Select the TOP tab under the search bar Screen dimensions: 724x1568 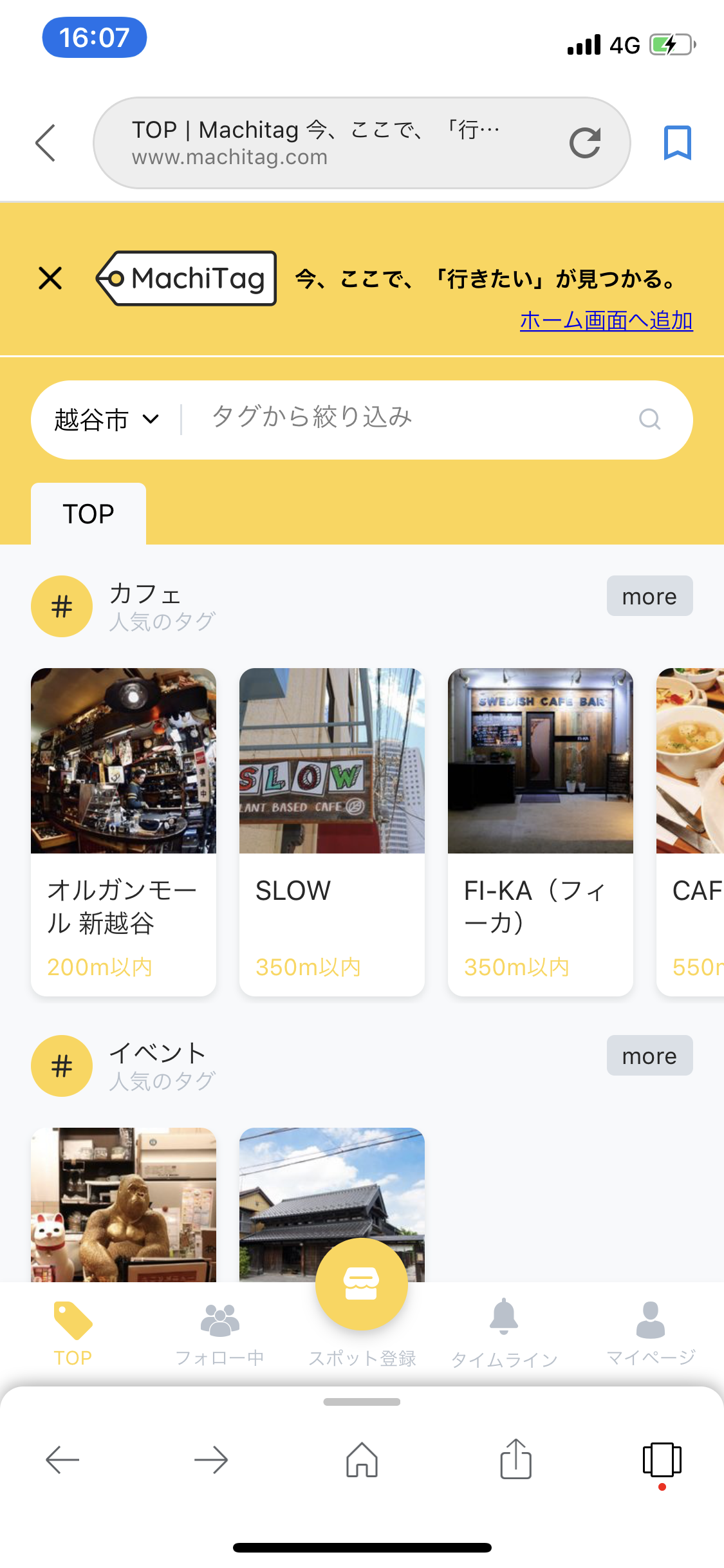tap(89, 514)
